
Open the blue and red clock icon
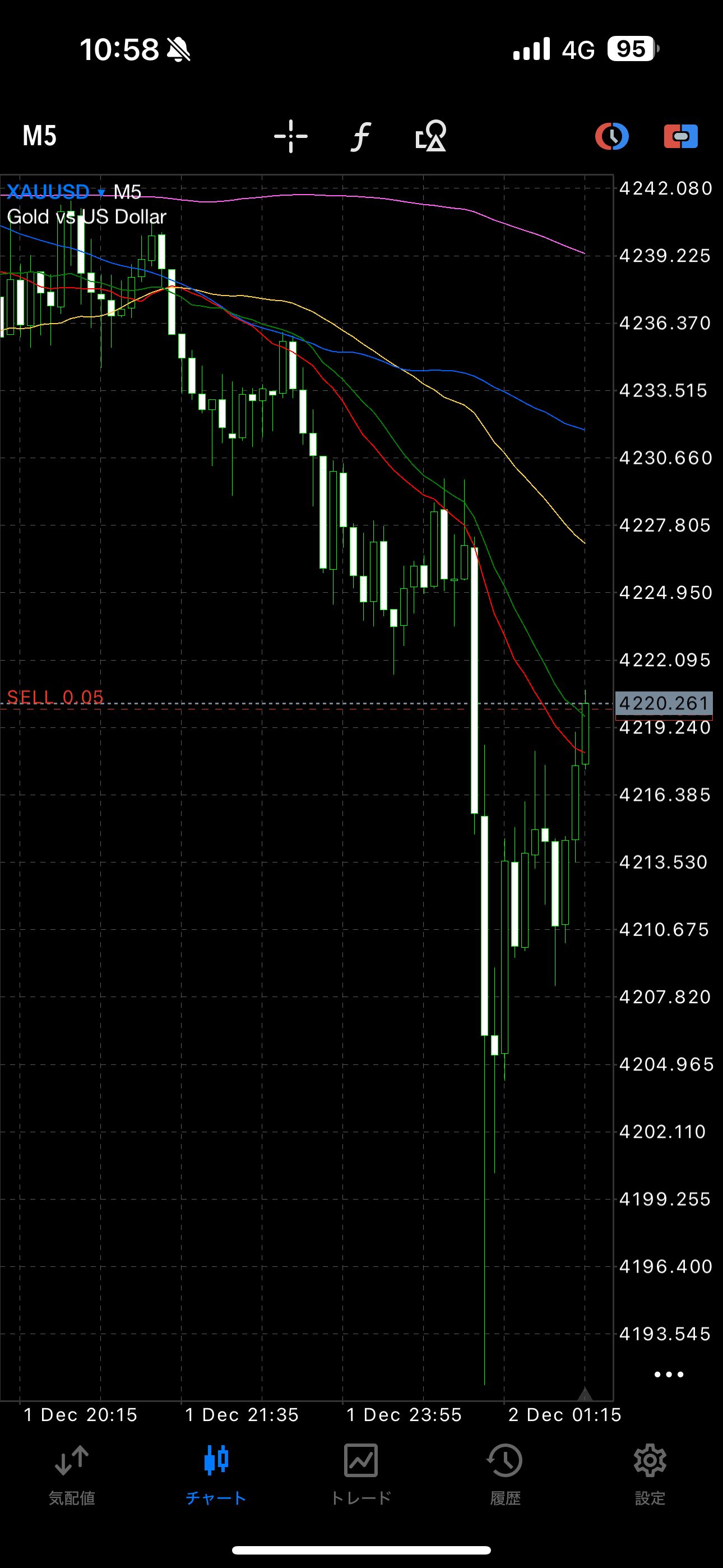611,136
